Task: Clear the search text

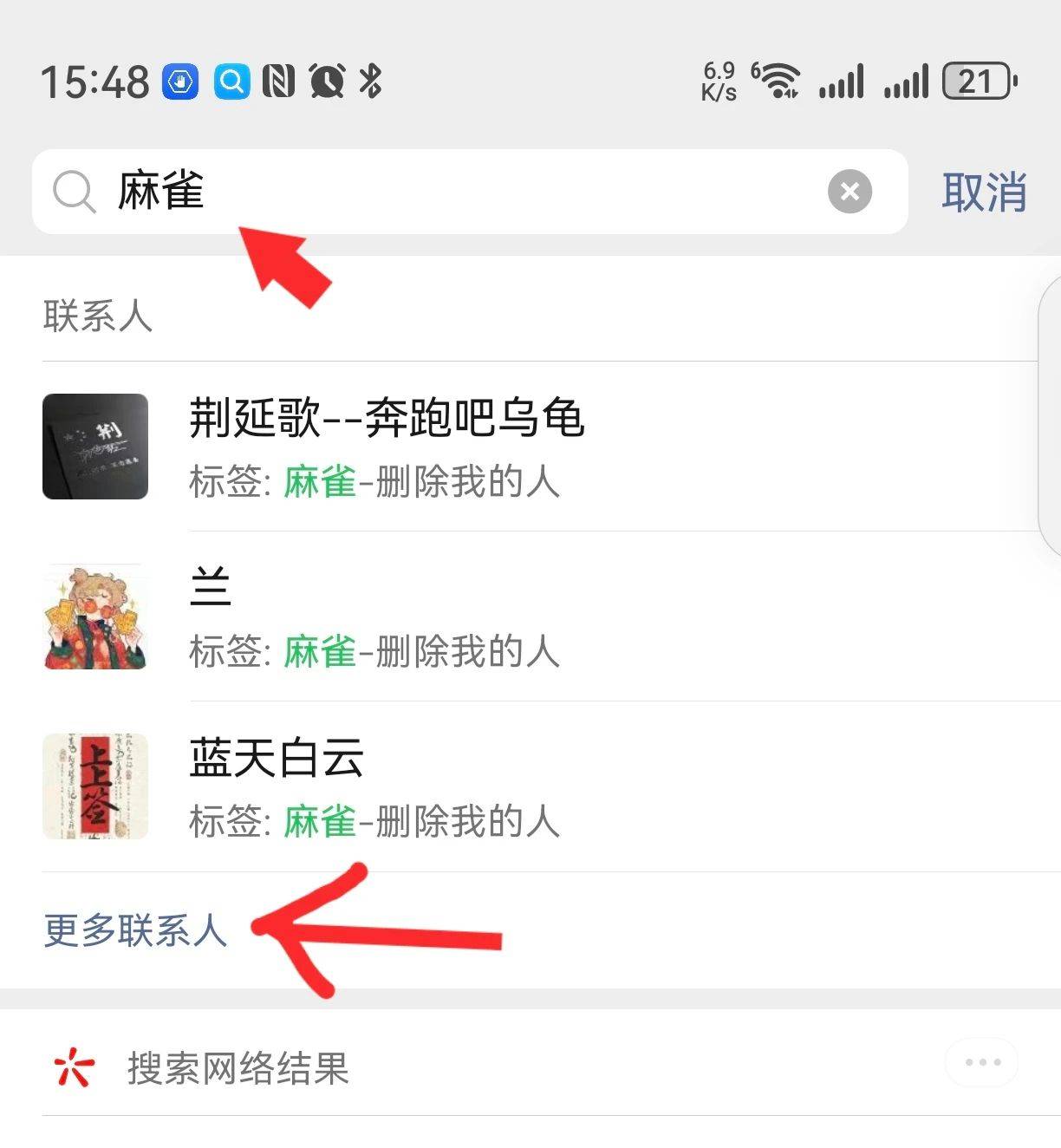Action: click(x=849, y=192)
